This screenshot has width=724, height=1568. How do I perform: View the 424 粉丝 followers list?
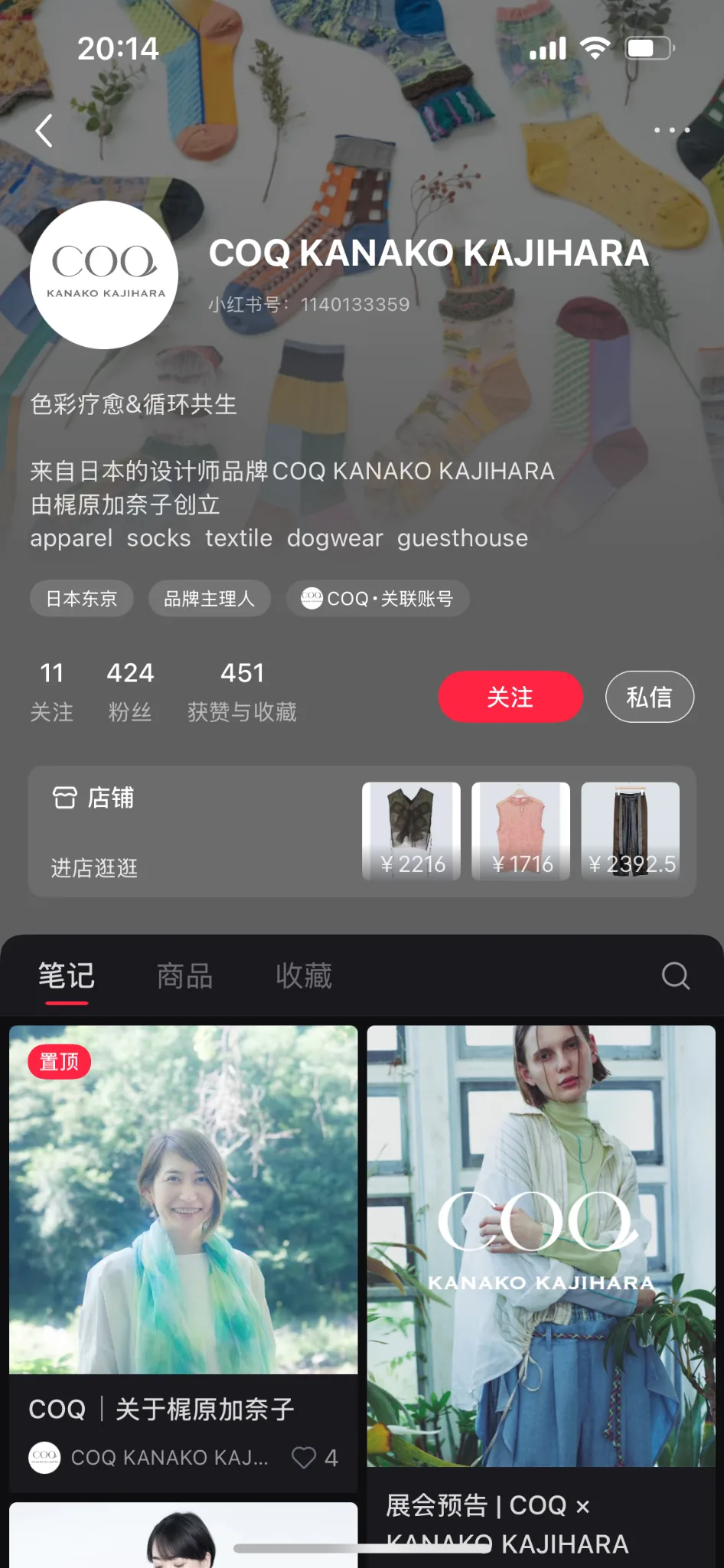pos(130,691)
